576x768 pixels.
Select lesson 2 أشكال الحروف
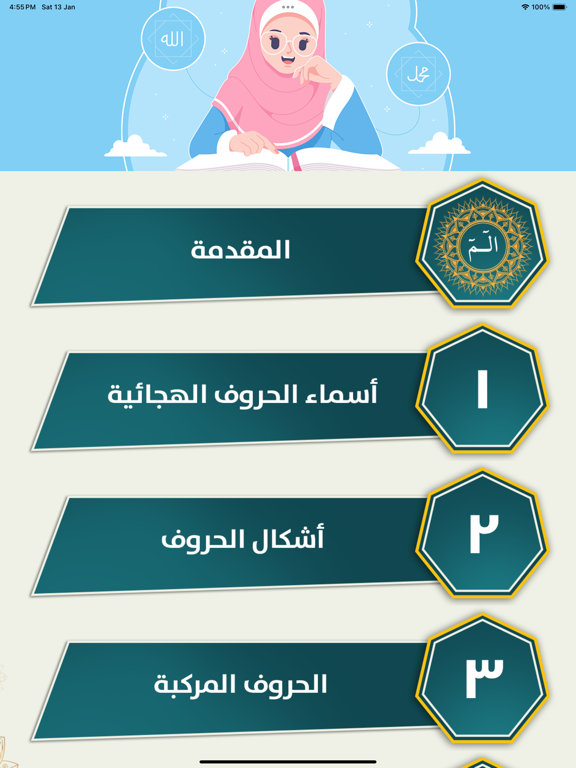click(289, 539)
